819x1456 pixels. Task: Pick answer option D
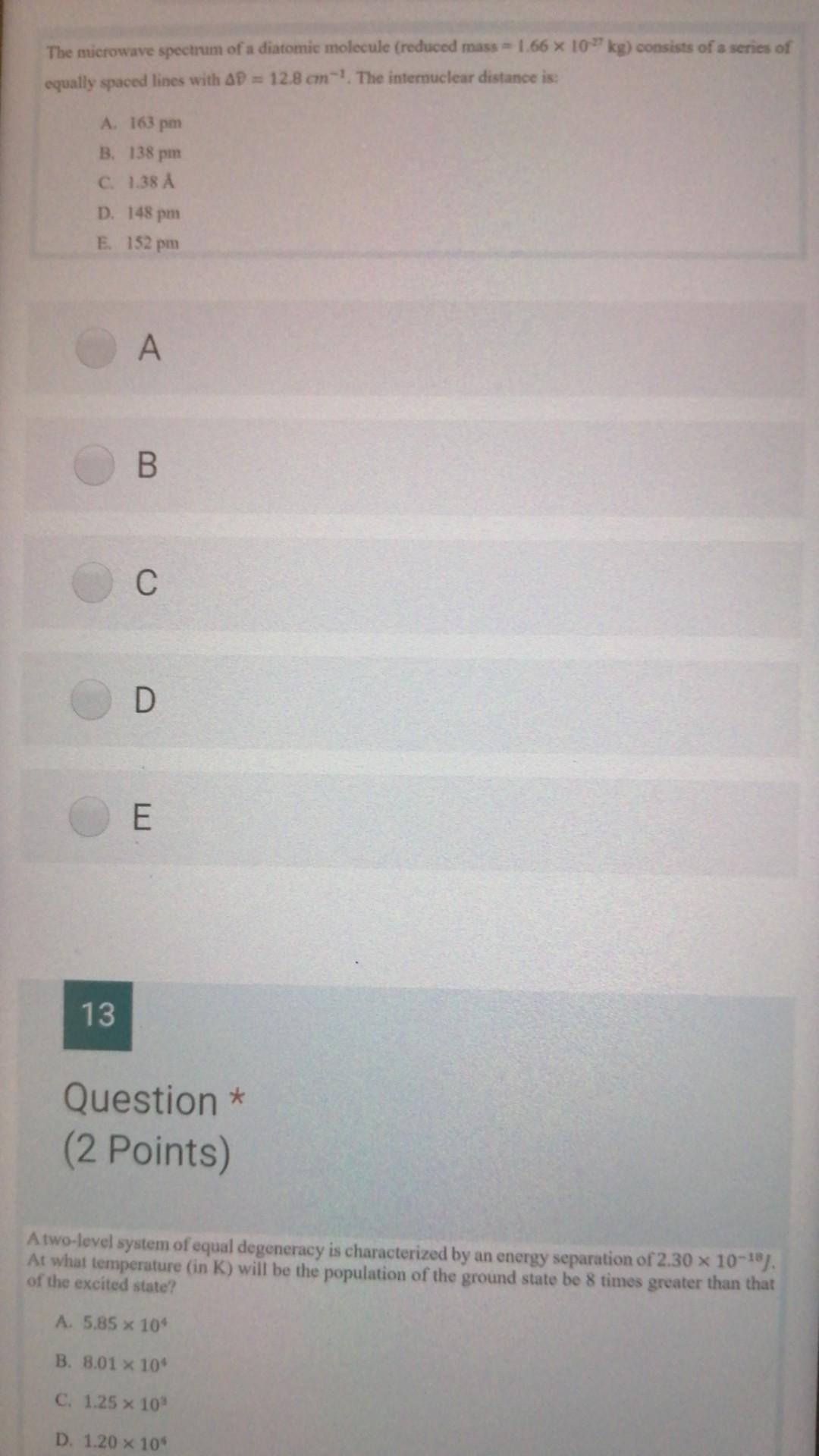coord(92,700)
